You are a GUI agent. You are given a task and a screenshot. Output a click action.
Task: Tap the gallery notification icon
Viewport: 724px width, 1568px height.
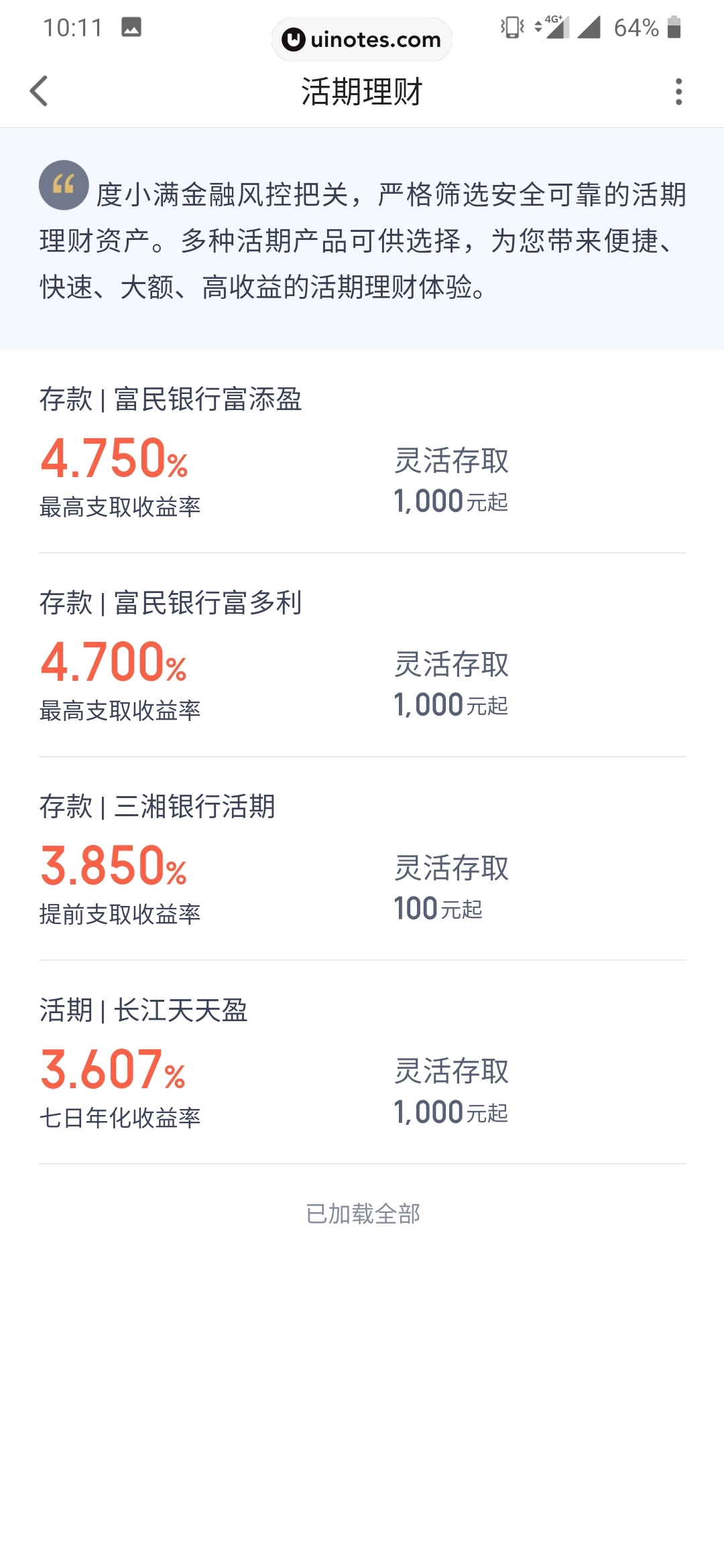coord(131,28)
